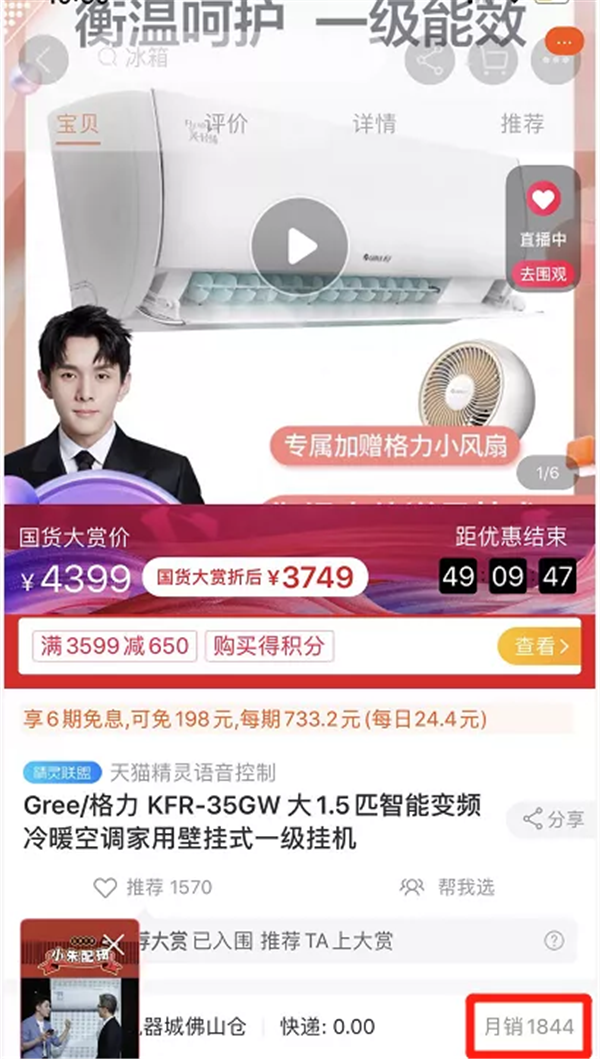The width and height of the screenshot is (600, 1059).
Task: Switch to the 评价 tab
Action: 225,124
